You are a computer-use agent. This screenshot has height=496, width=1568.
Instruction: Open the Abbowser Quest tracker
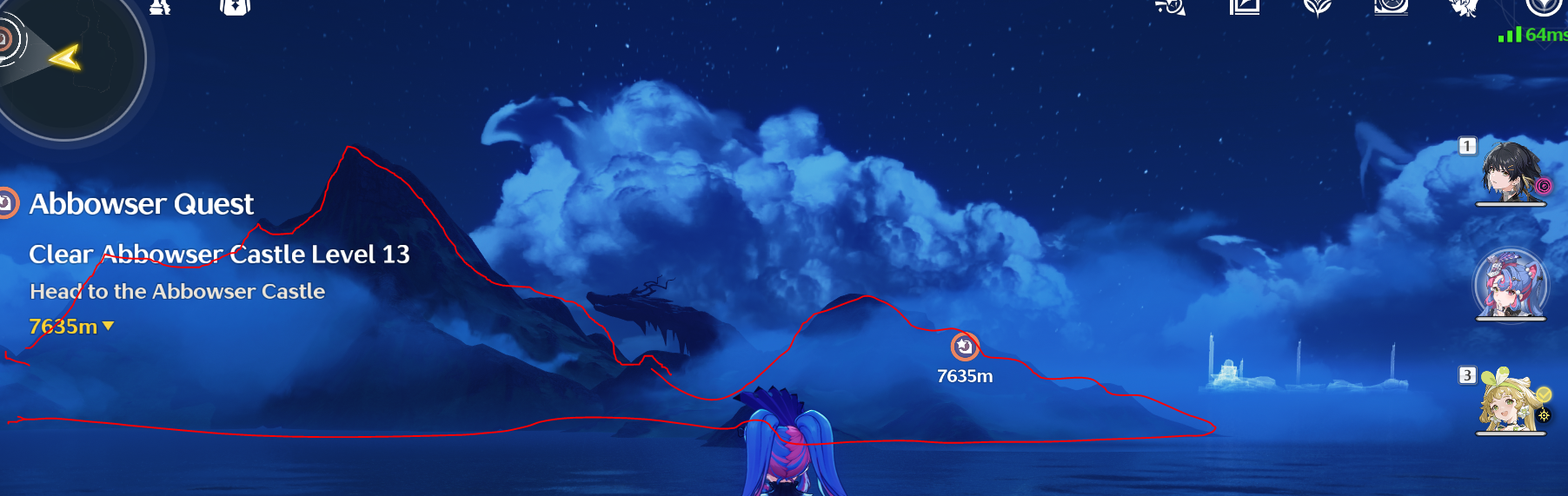141,204
